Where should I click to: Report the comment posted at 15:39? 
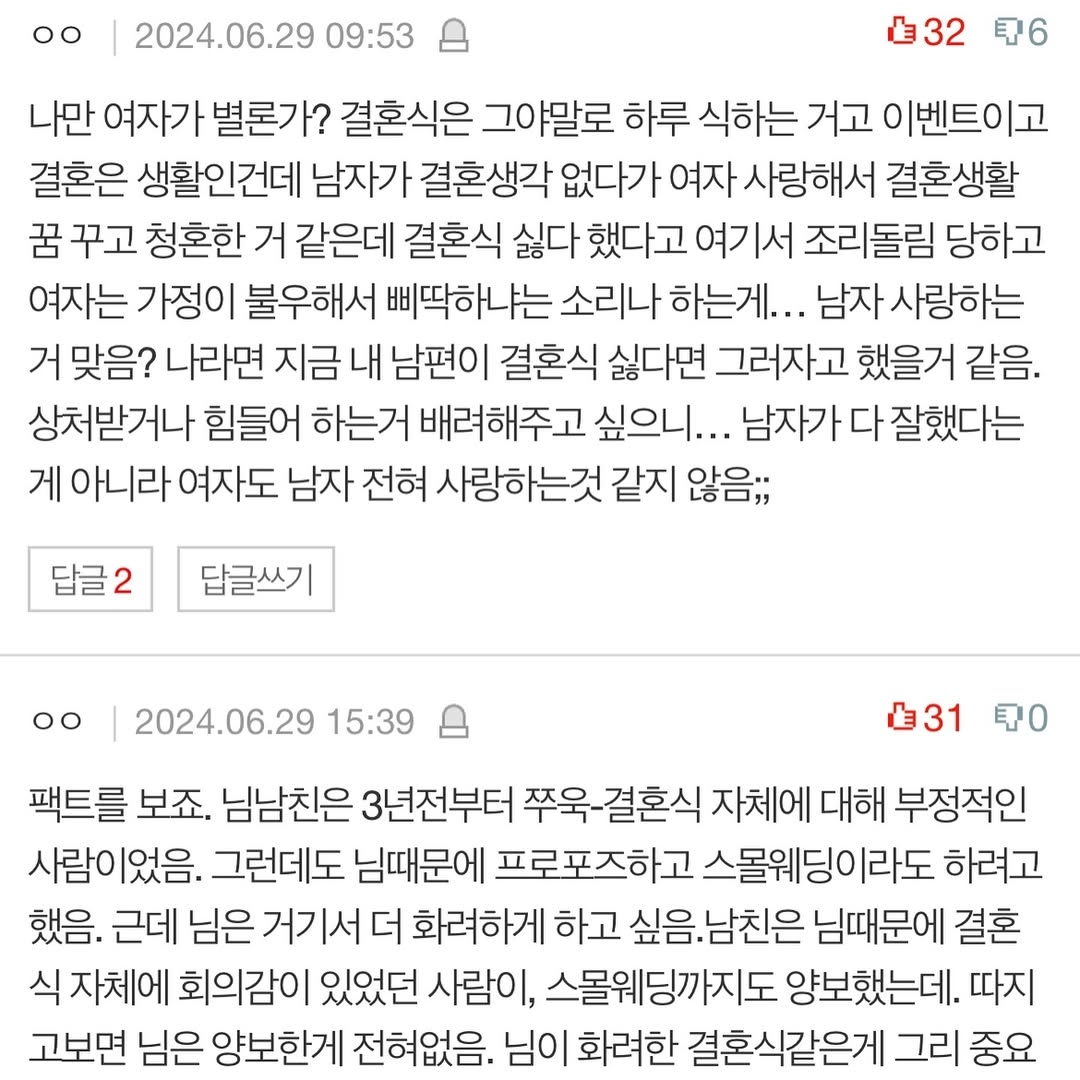tap(455, 721)
